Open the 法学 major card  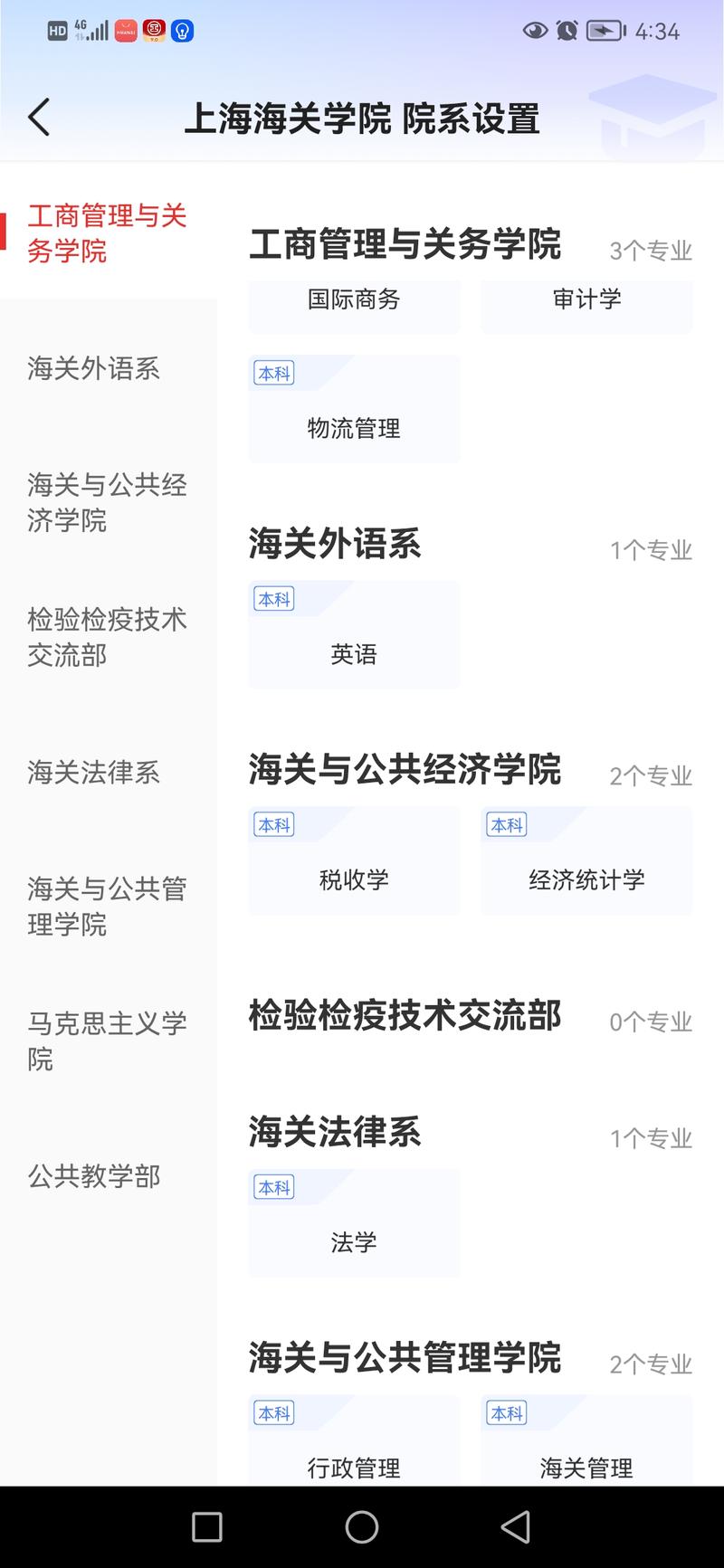354,1223
